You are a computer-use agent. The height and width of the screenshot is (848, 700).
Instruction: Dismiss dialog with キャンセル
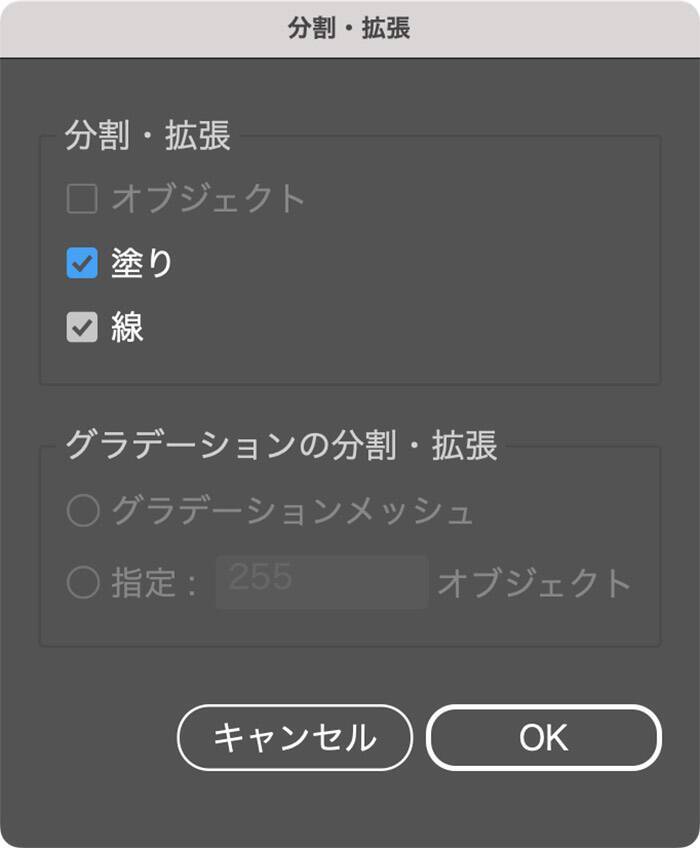click(295, 738)
